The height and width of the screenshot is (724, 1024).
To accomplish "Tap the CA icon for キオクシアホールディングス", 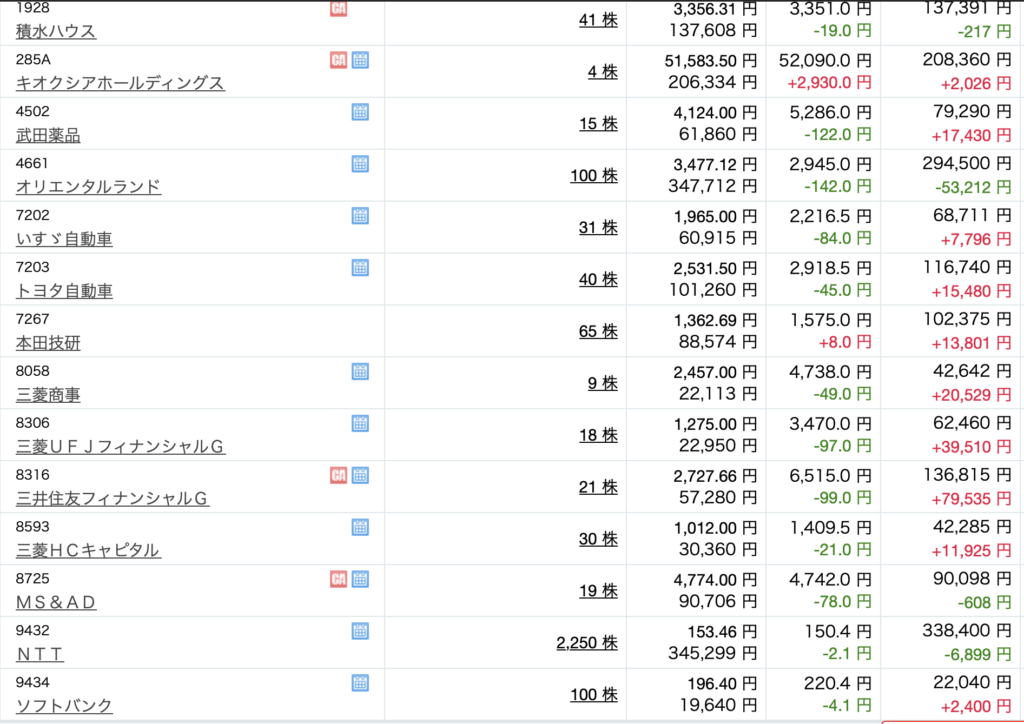I will pos(338,61).
